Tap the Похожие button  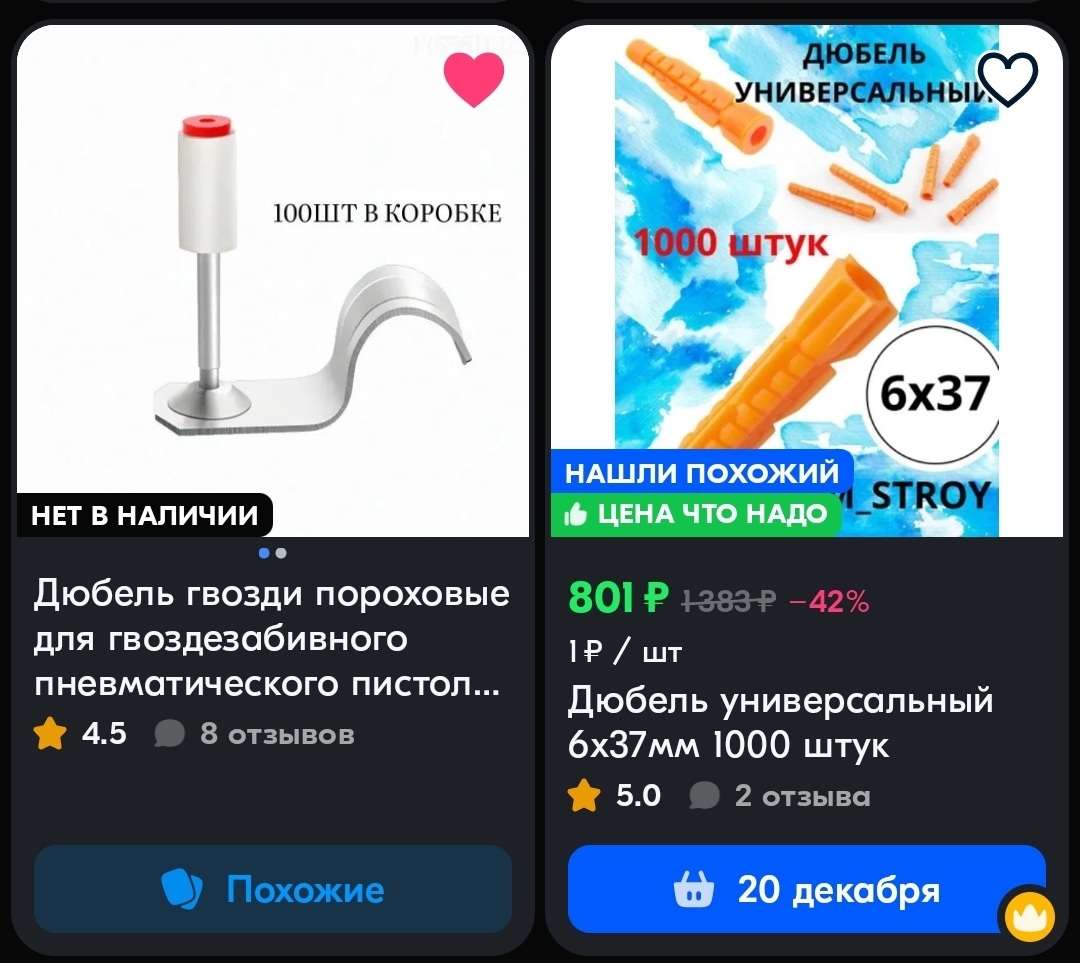point(273,889)
